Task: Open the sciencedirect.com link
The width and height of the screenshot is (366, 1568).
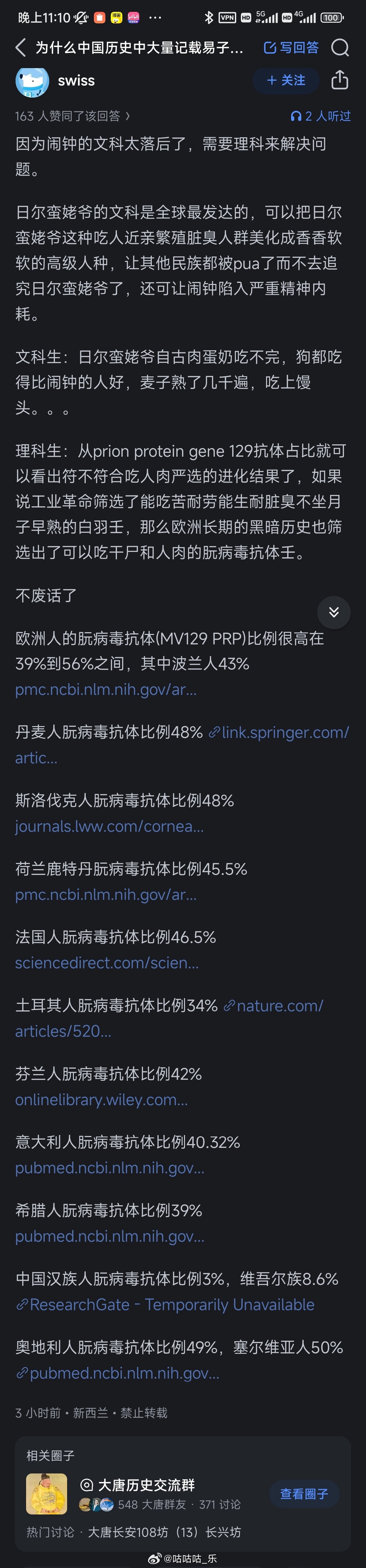Action: click(107, 962)
